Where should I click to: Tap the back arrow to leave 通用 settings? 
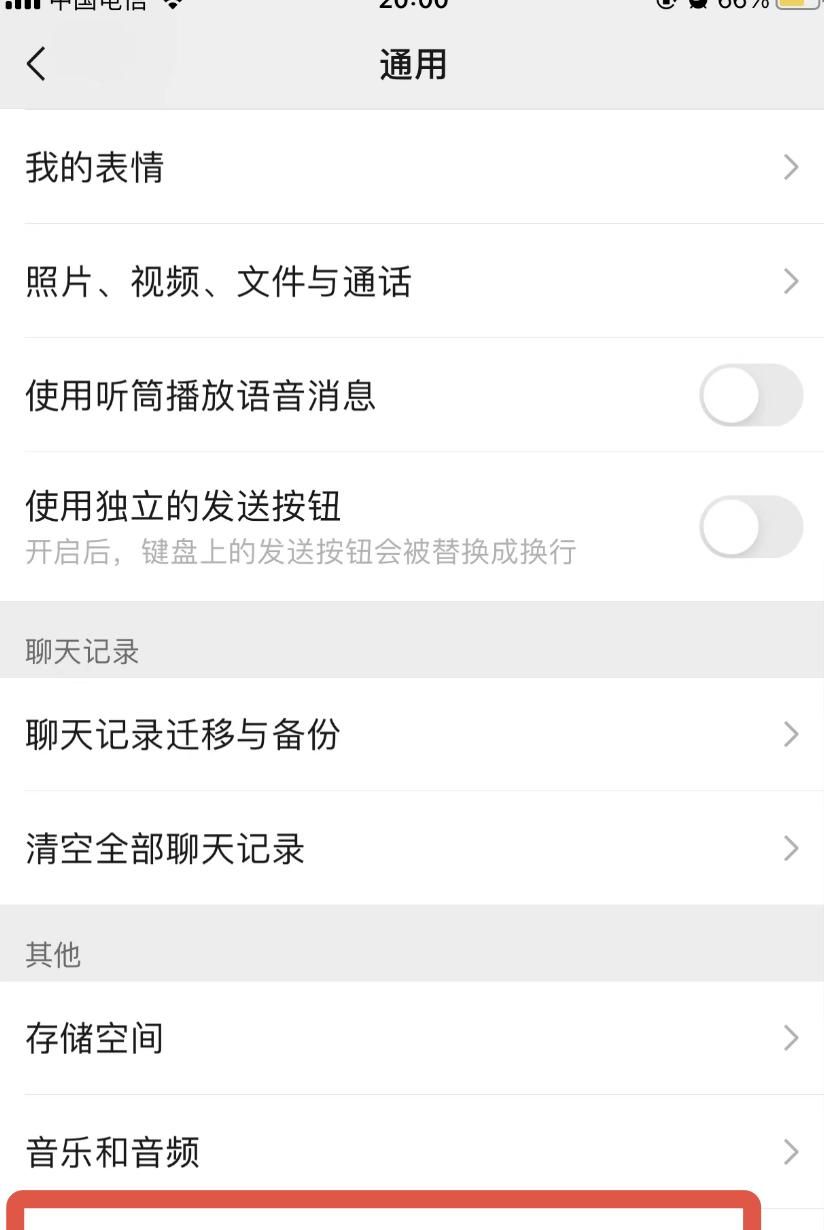tap(35, 63)
